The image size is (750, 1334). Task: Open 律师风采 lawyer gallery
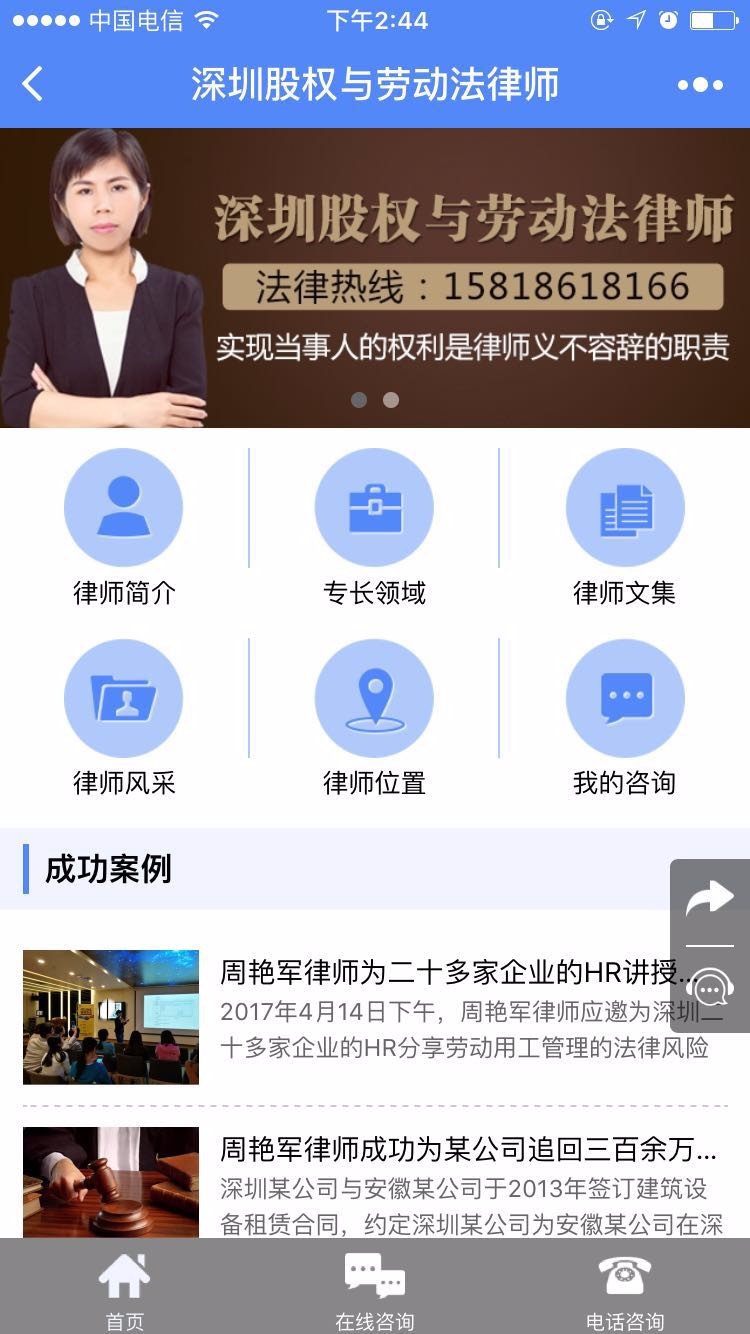click(x=124, y=718)
